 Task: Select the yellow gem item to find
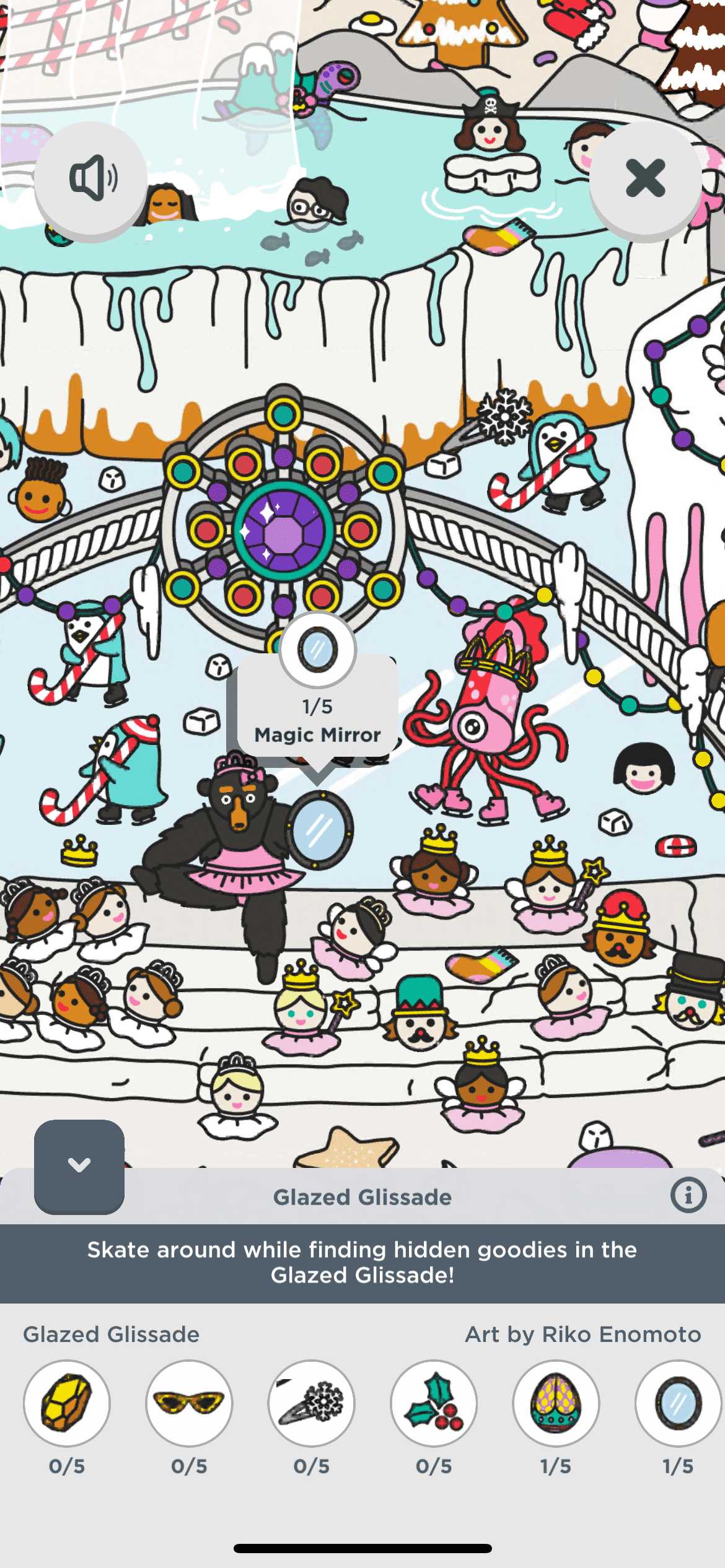pyautogui.click(x=67, y=1403)
